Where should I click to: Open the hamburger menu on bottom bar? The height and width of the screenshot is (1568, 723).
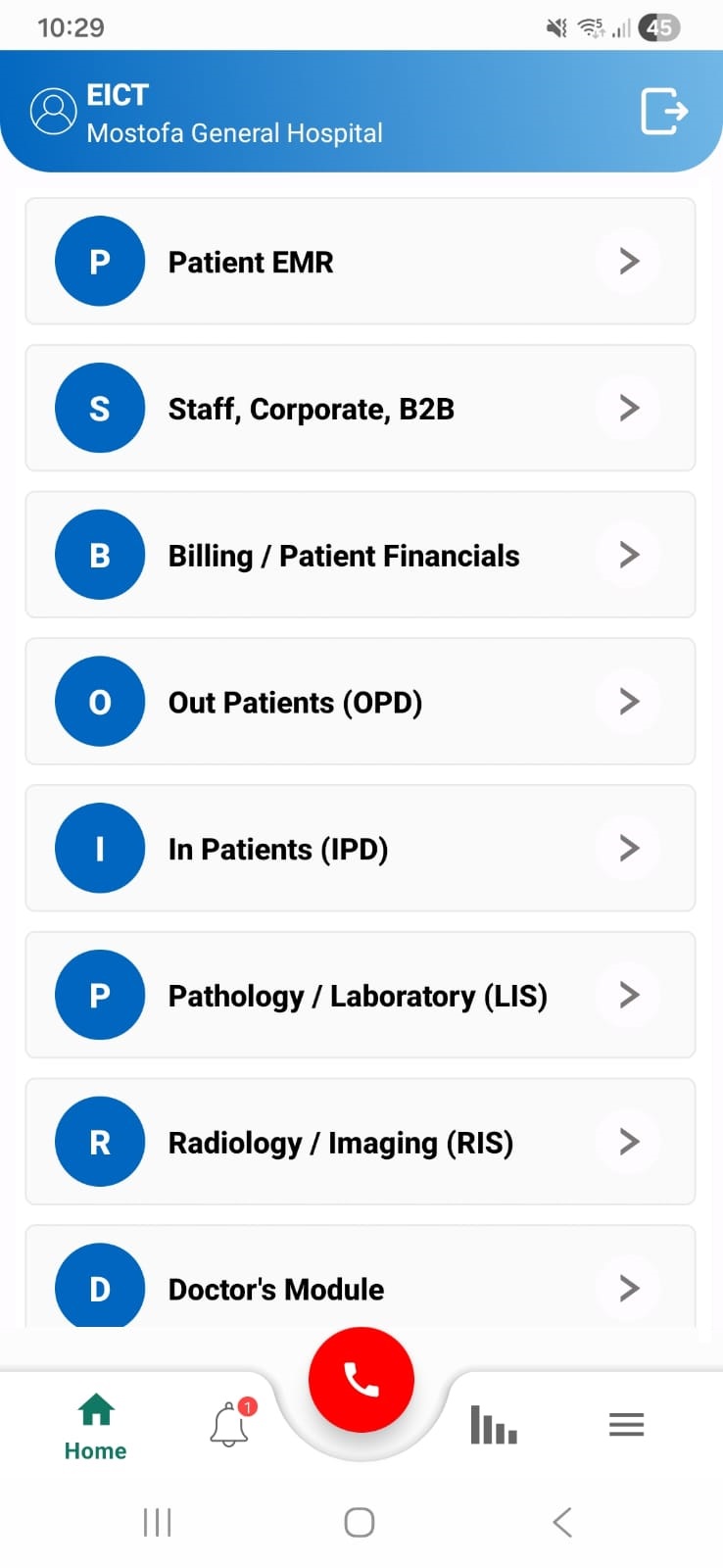click(627, 1424)
